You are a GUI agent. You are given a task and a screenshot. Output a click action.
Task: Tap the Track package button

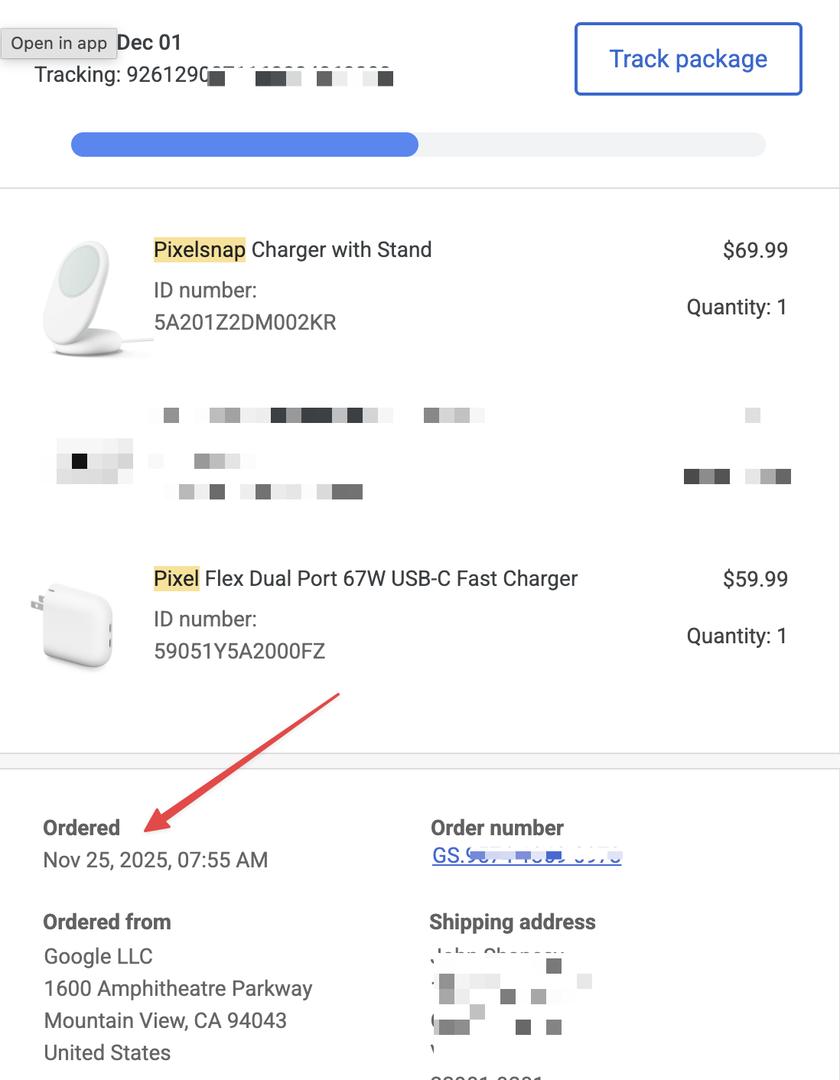688,59
